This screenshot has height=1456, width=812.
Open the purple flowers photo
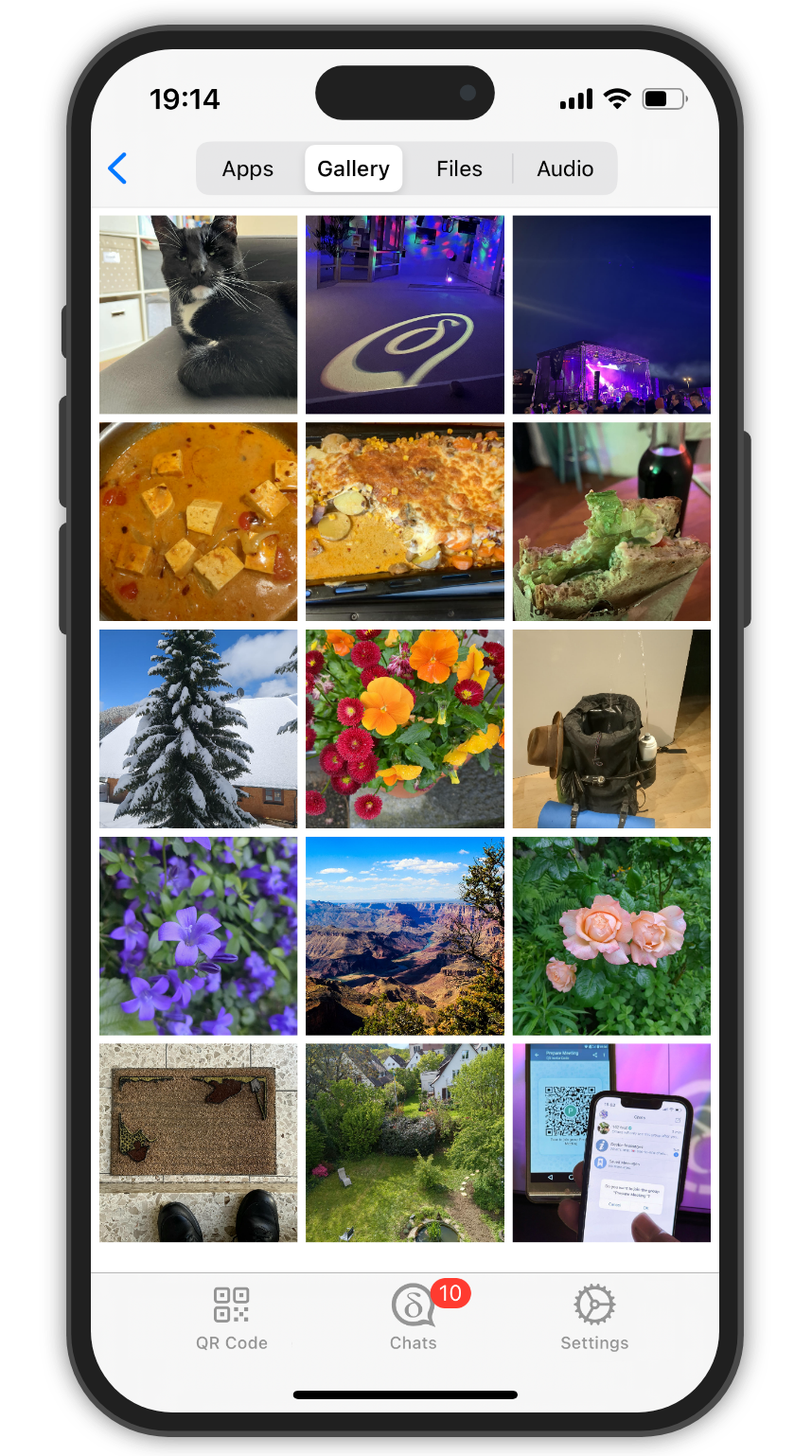pyautogui.click(x=198, y=936)
